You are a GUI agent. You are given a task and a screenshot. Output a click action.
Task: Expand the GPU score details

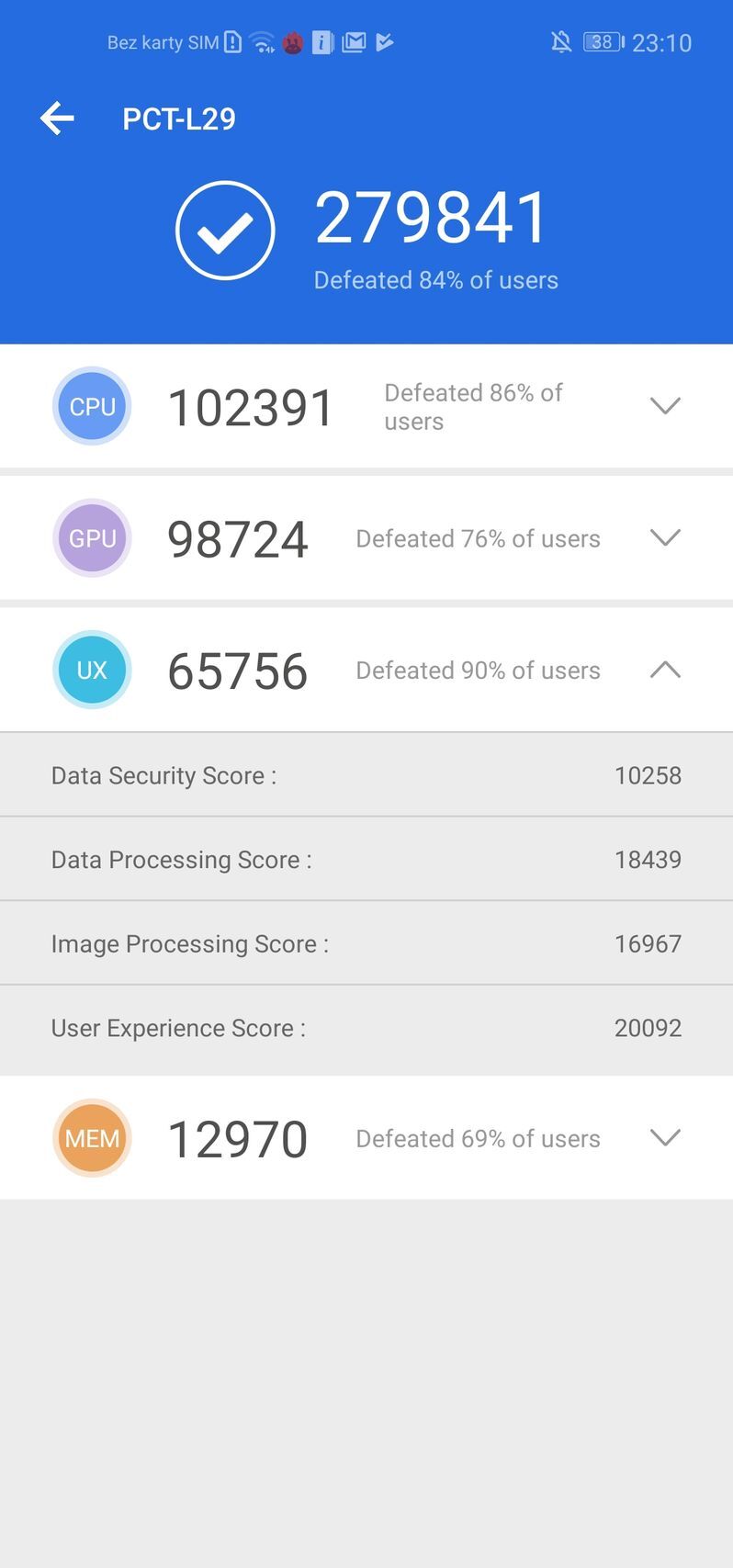[x=665, y=538]
